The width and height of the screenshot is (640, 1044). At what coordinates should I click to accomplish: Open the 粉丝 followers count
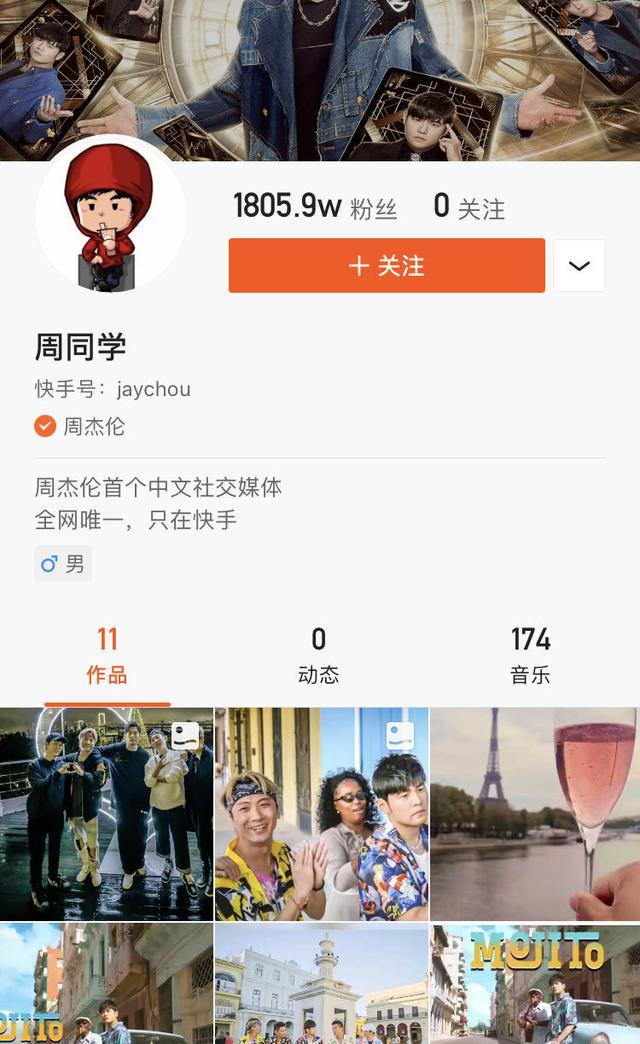click(315, 206)
